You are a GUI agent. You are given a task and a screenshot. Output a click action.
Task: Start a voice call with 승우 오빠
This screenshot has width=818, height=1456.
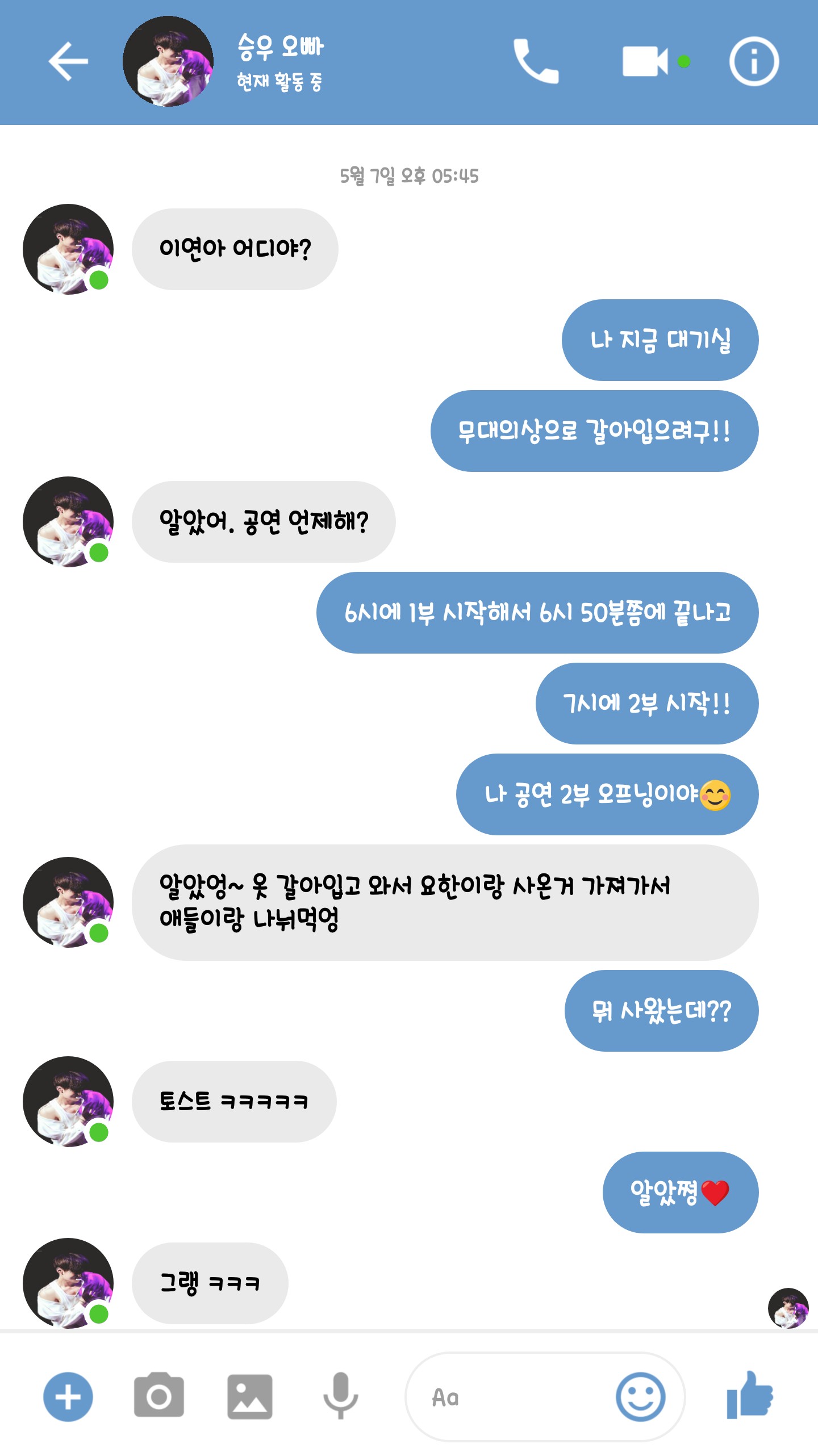point(535,61)
